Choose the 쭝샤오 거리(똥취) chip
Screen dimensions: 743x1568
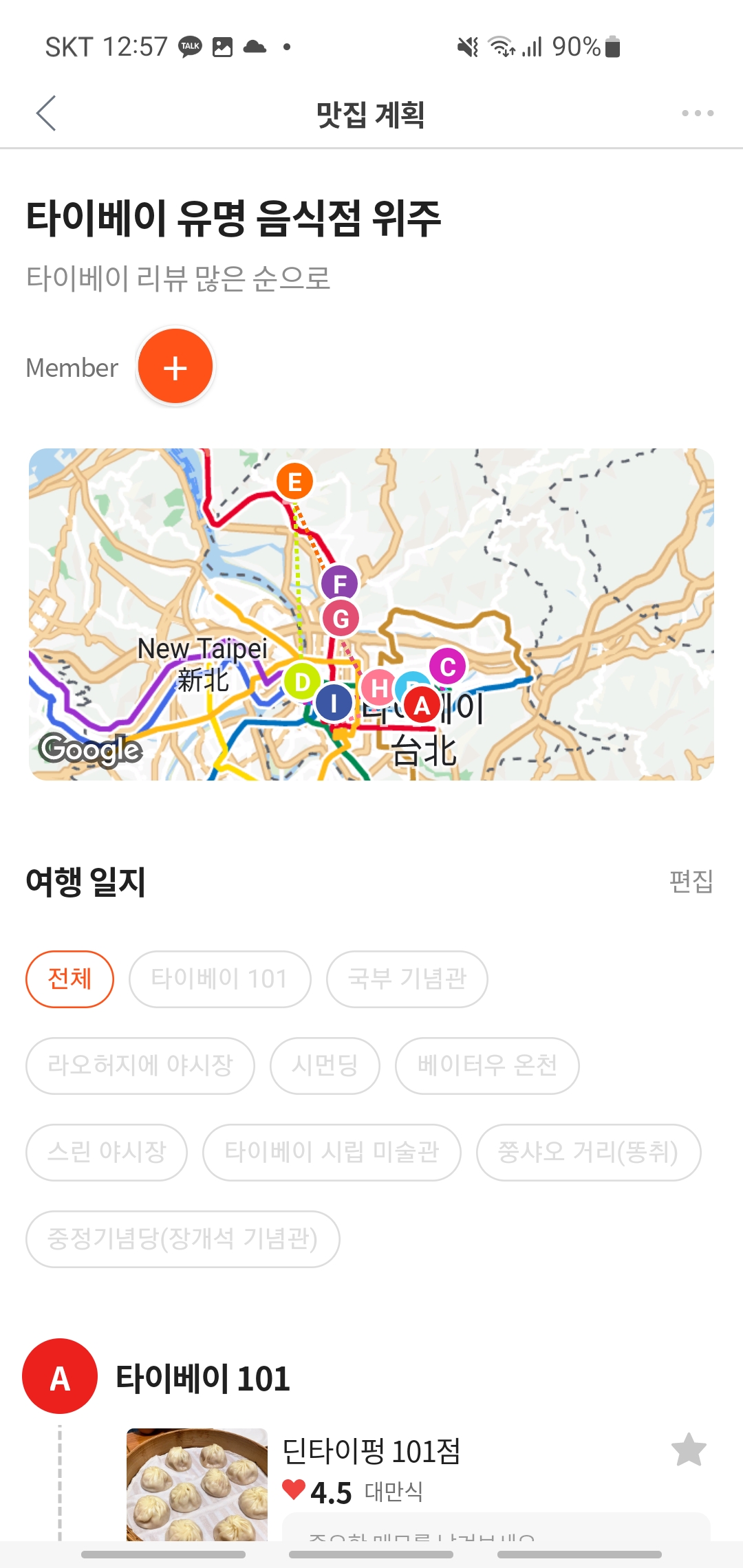(x=589, y=1152)
